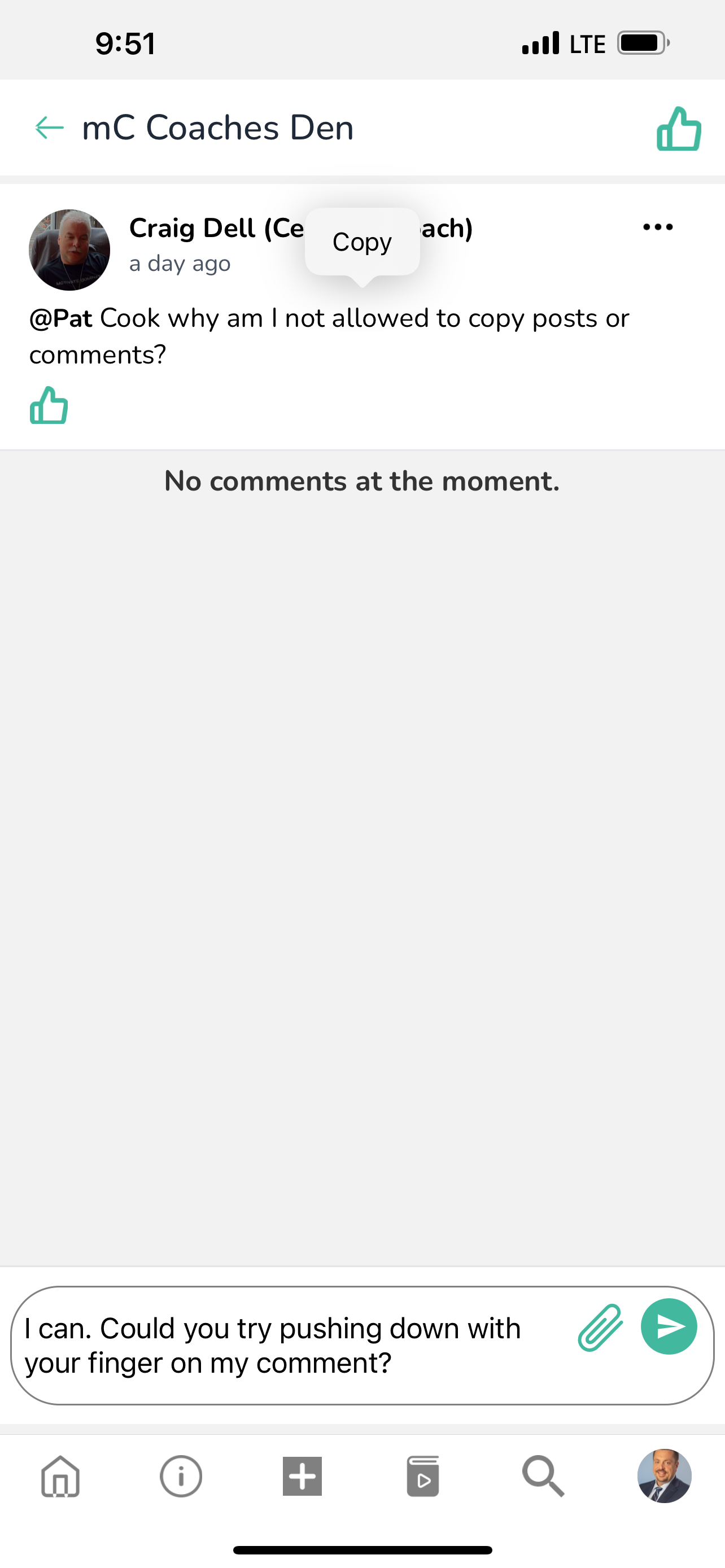Tap the @Pat mention
Viewport: 725px width, 1568px height.
pos(61,318)
